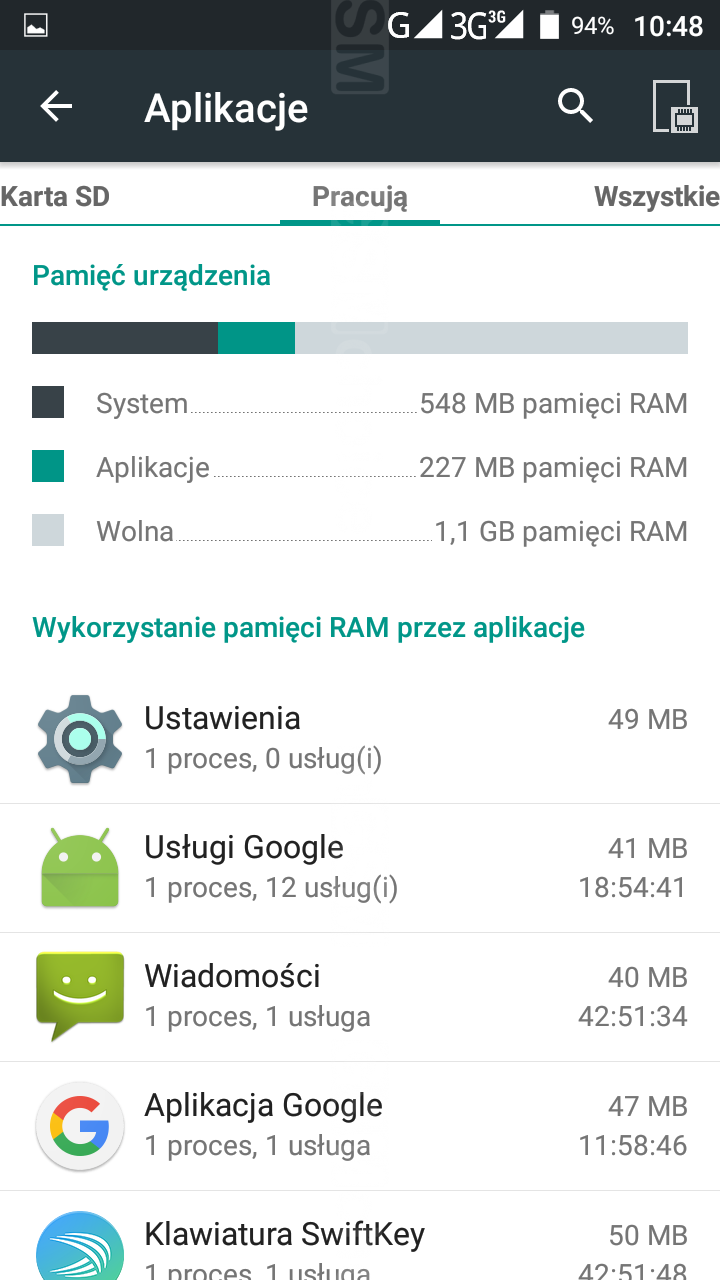Go back from Aplikacje screen
This screenshot has width=720, height=1280.
[56, 107]
